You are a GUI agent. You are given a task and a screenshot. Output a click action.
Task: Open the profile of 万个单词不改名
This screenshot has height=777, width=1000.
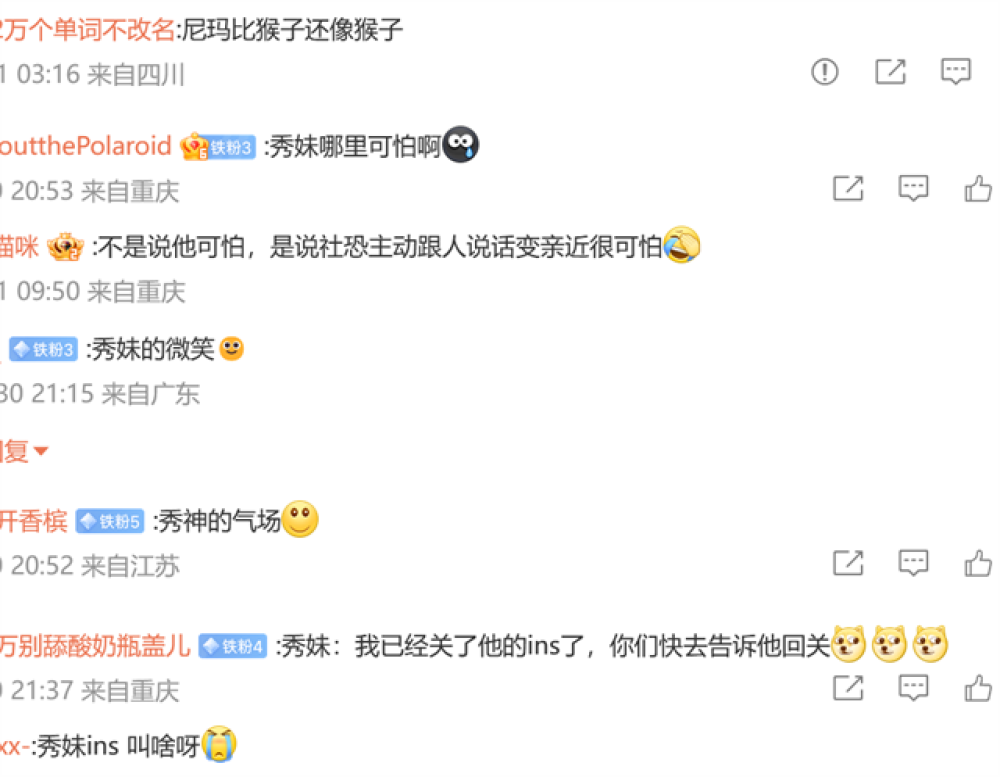pyautogui.click(x=88, y=29)
